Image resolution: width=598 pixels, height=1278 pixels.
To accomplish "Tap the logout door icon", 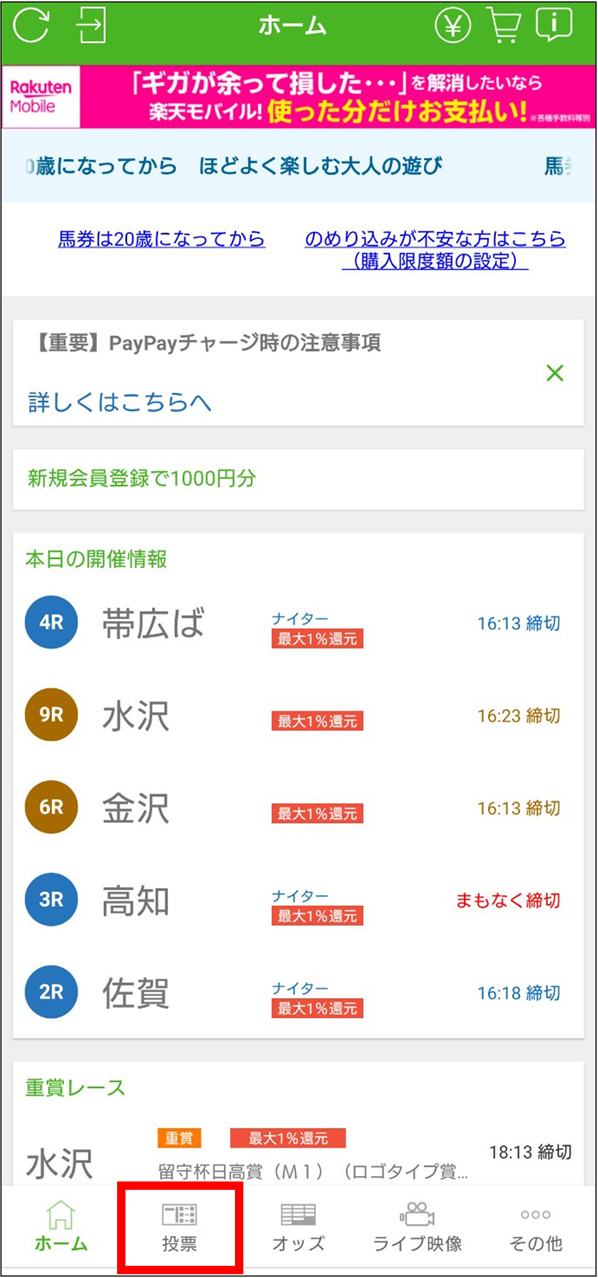I will pyautogui.click(x=91, y=26).
